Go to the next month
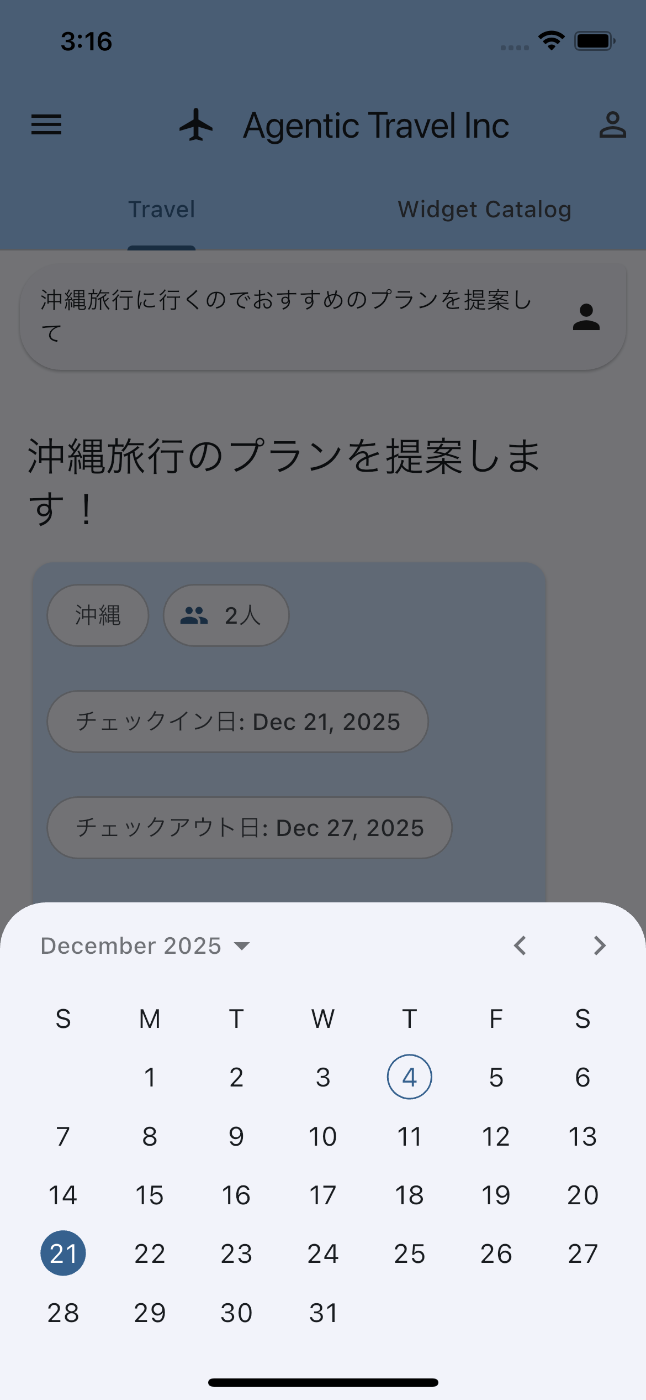 [599, 946]
